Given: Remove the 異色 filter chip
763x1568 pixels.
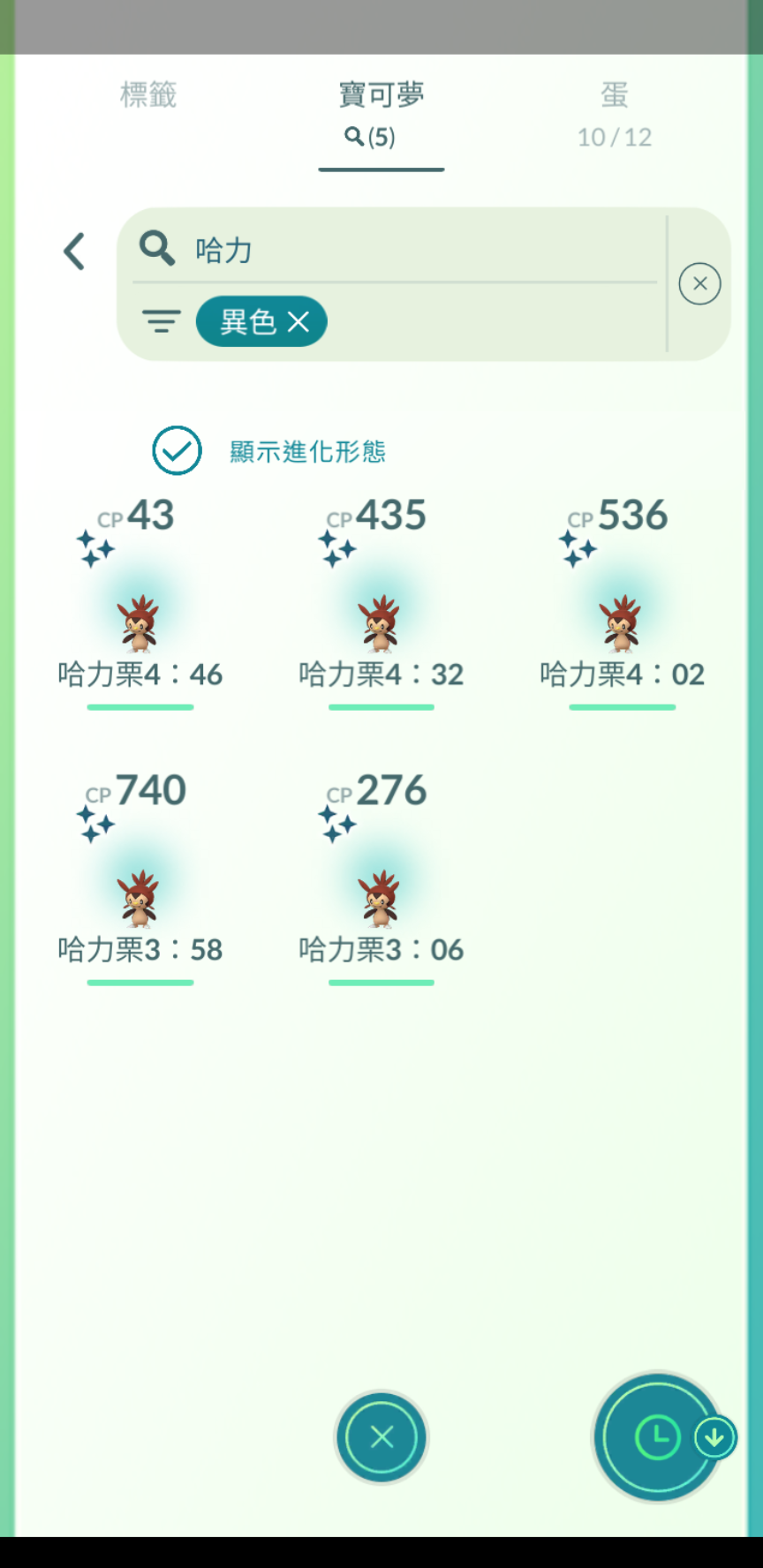Looking at the screenshot, I should click(298, 322).
